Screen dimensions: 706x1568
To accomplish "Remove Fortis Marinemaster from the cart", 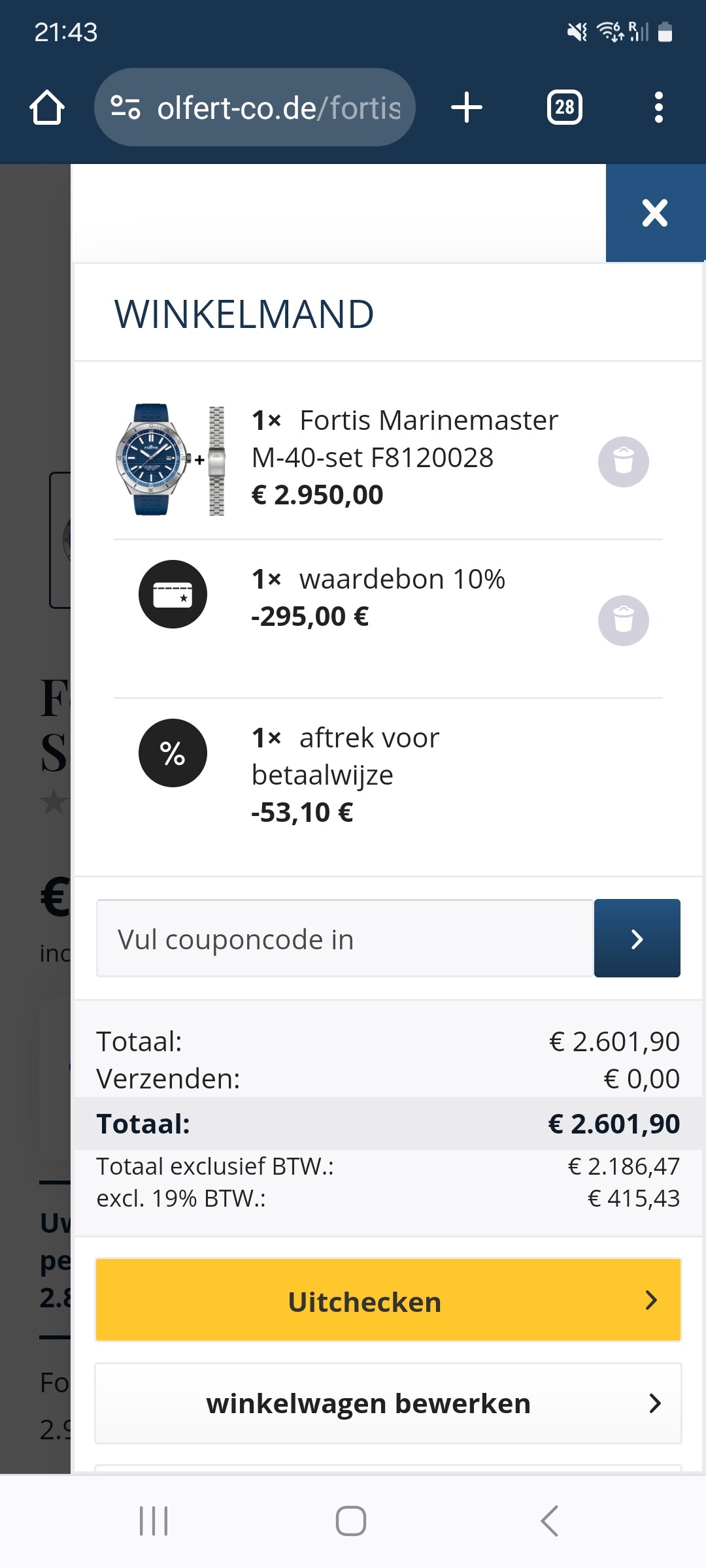I will point(624,462).
